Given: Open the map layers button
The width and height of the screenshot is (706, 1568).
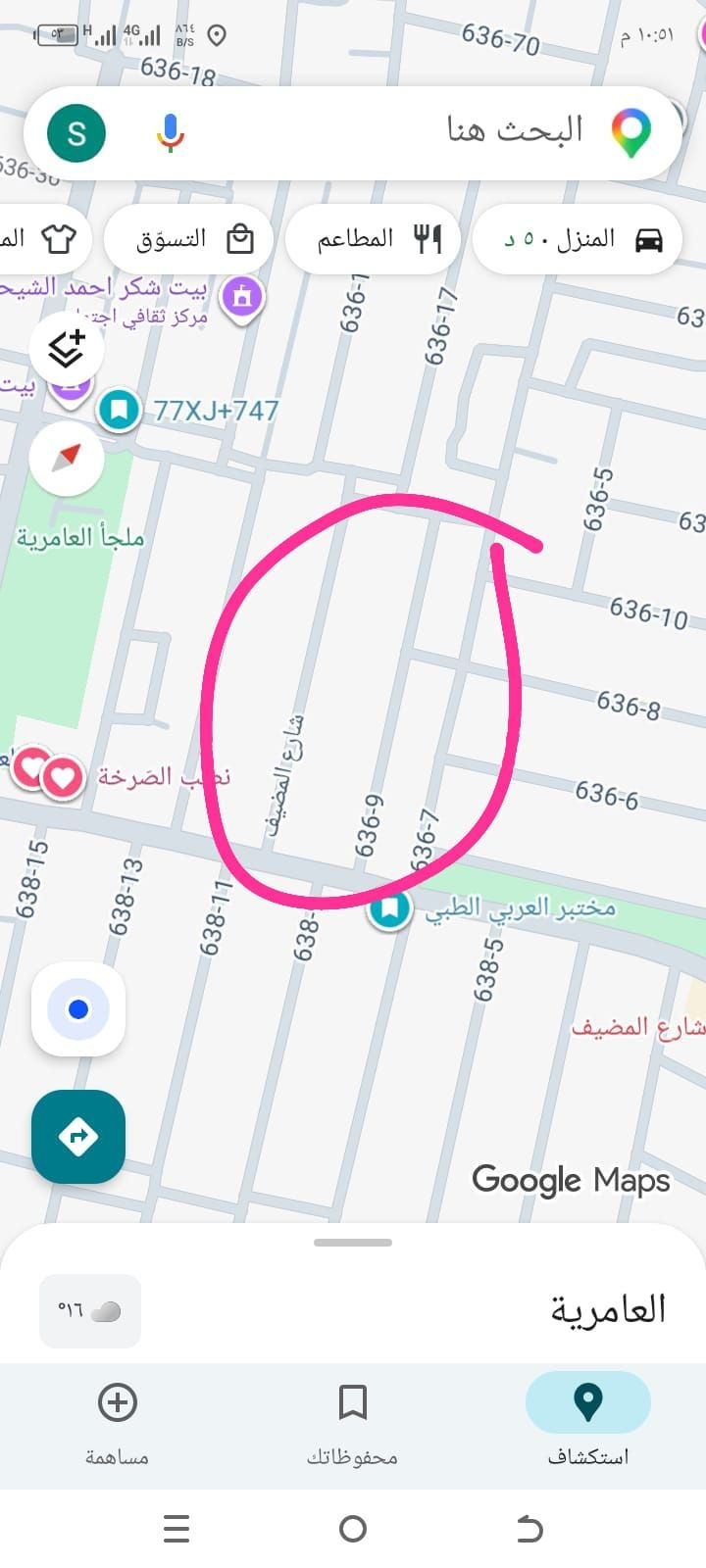Looking at the screenshot, I should 66,347.
